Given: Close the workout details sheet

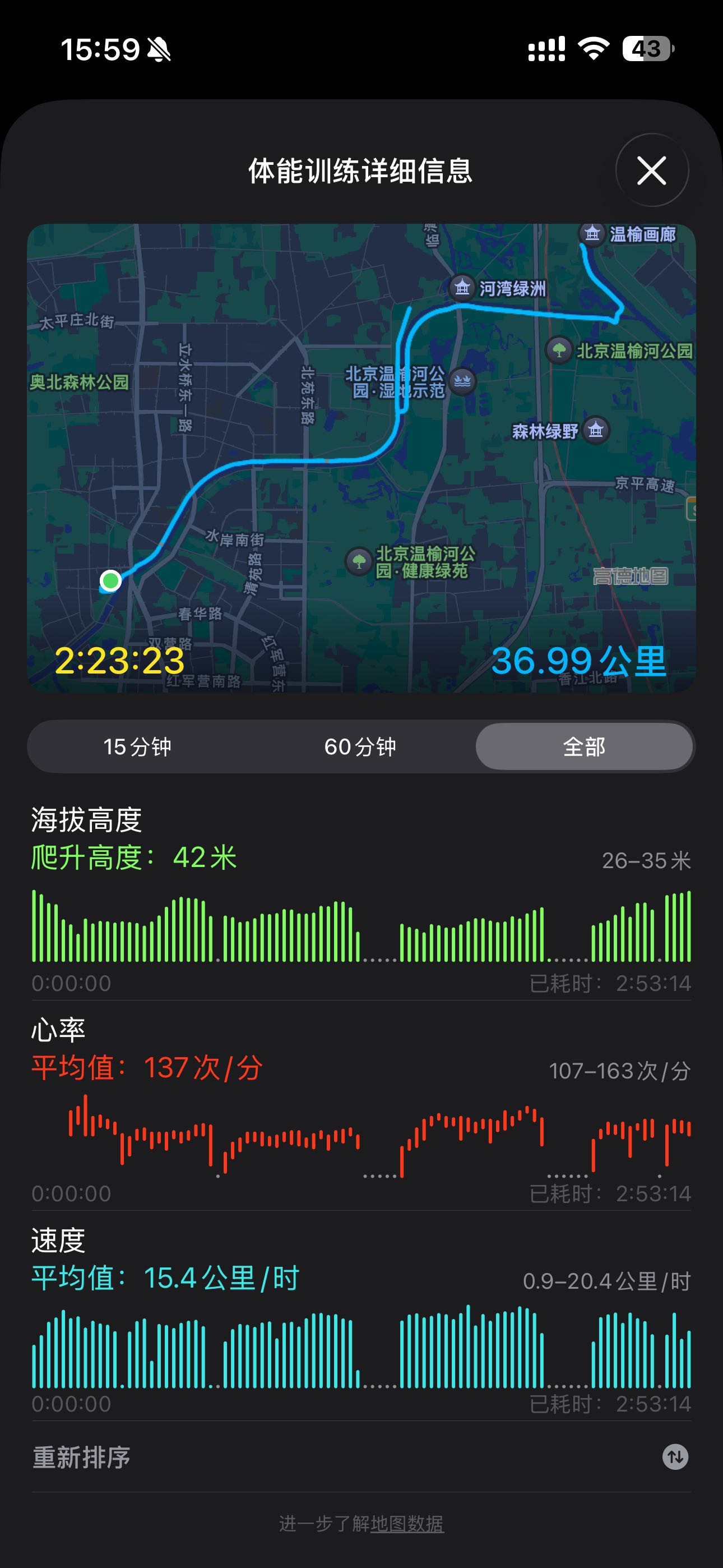Looking at the screenshot, I should tap(652, 170).
